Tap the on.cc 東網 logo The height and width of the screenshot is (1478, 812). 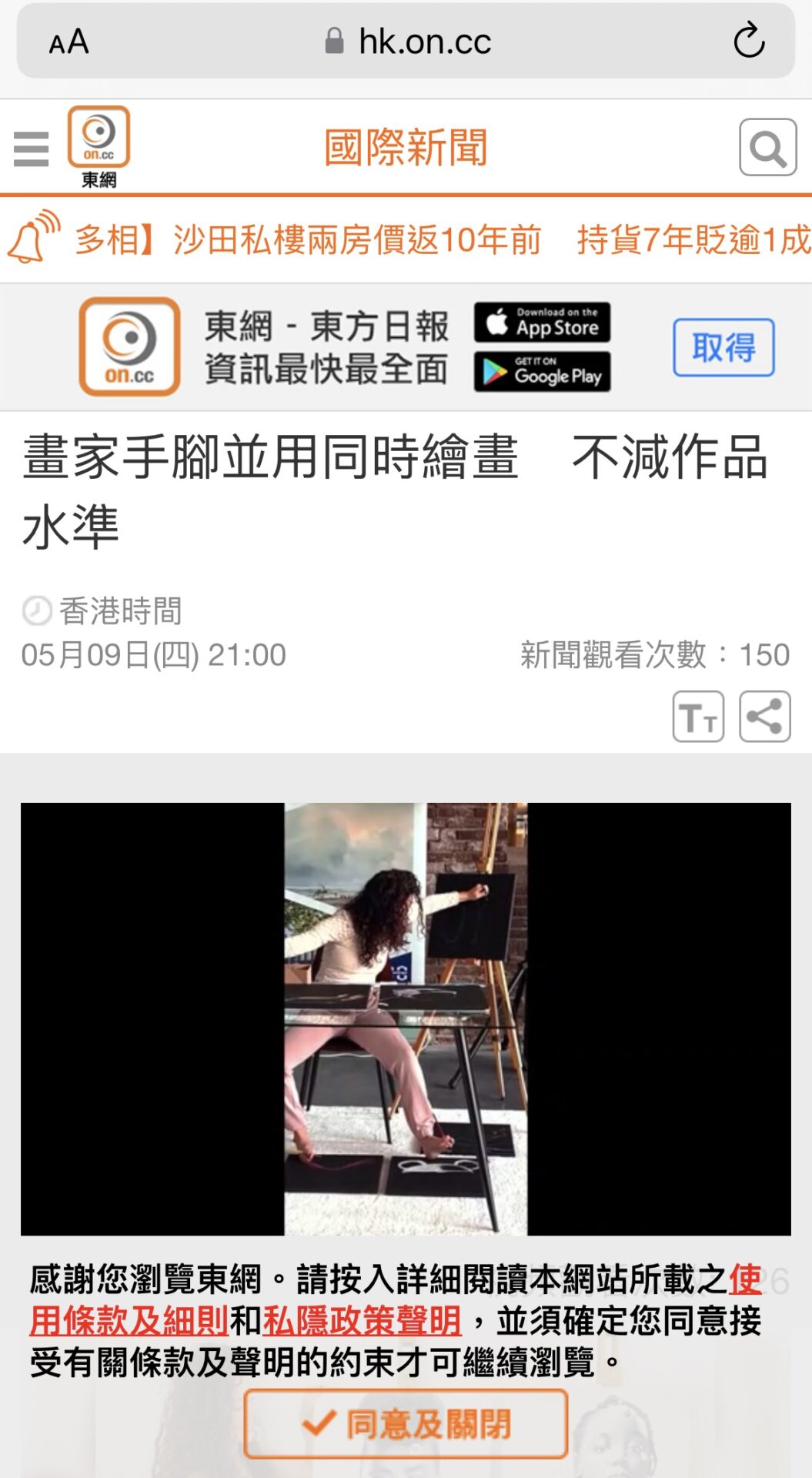tap(99, 146)
